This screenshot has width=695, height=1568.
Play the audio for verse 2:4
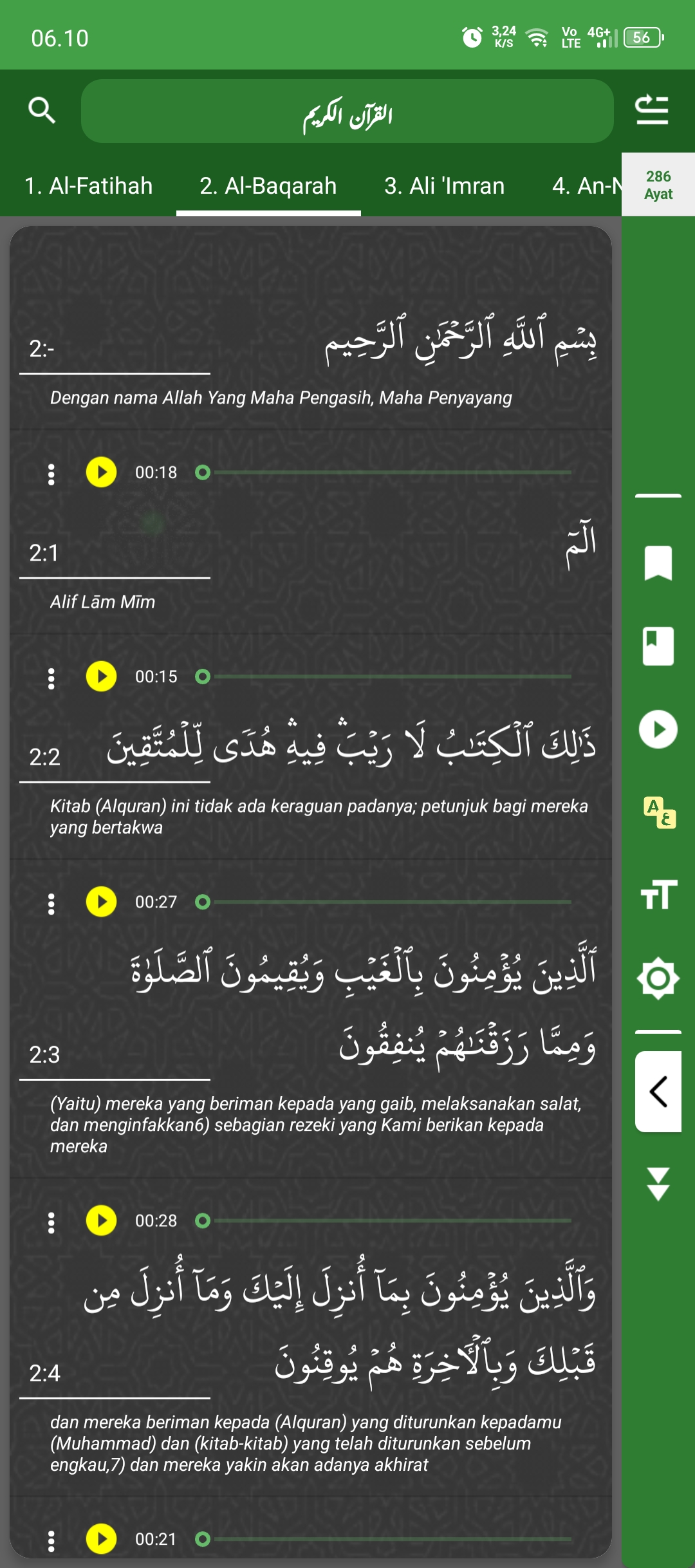[102, 1221]
